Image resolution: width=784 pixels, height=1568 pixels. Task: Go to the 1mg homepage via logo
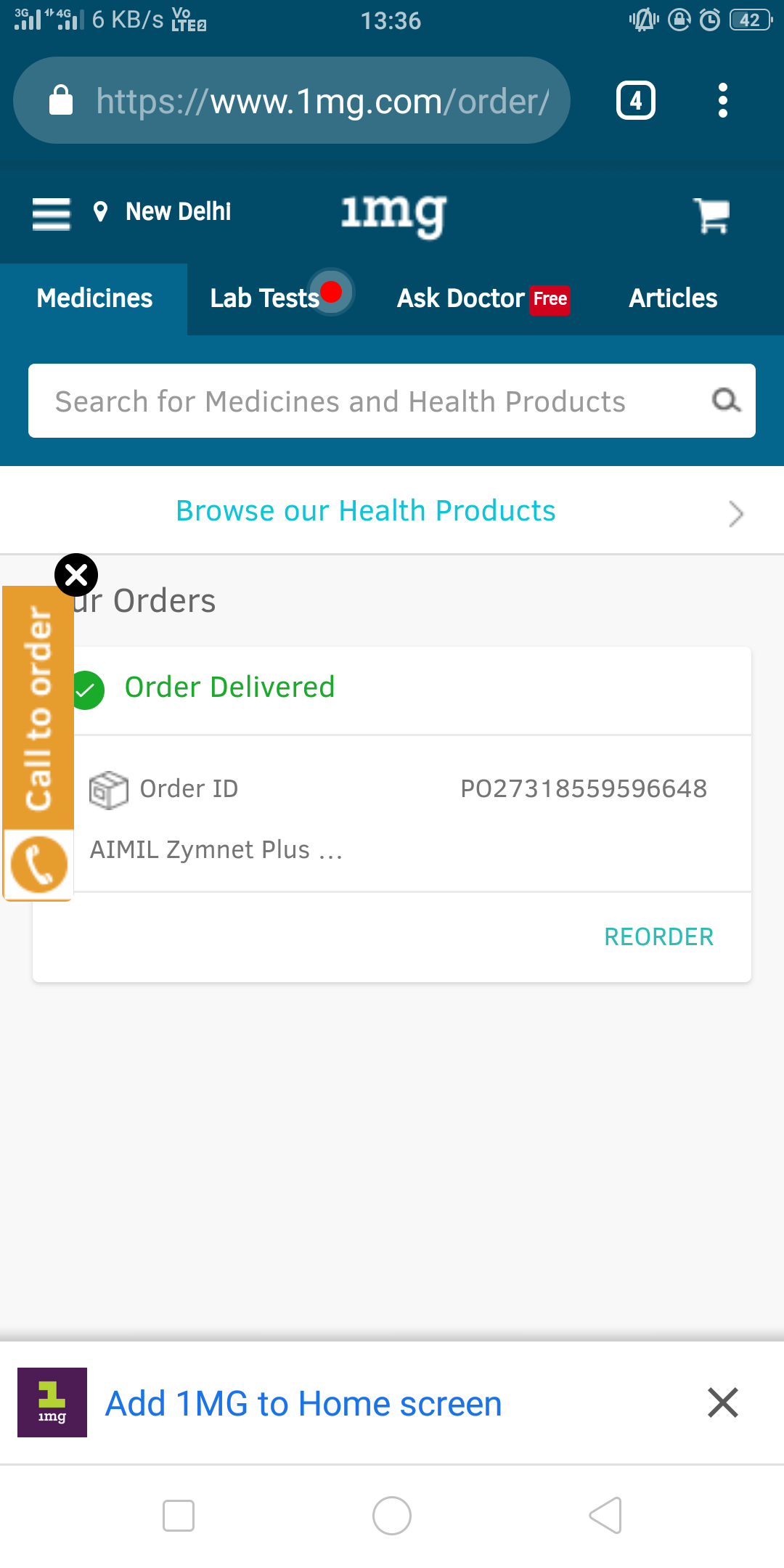(x=393, y=214)
